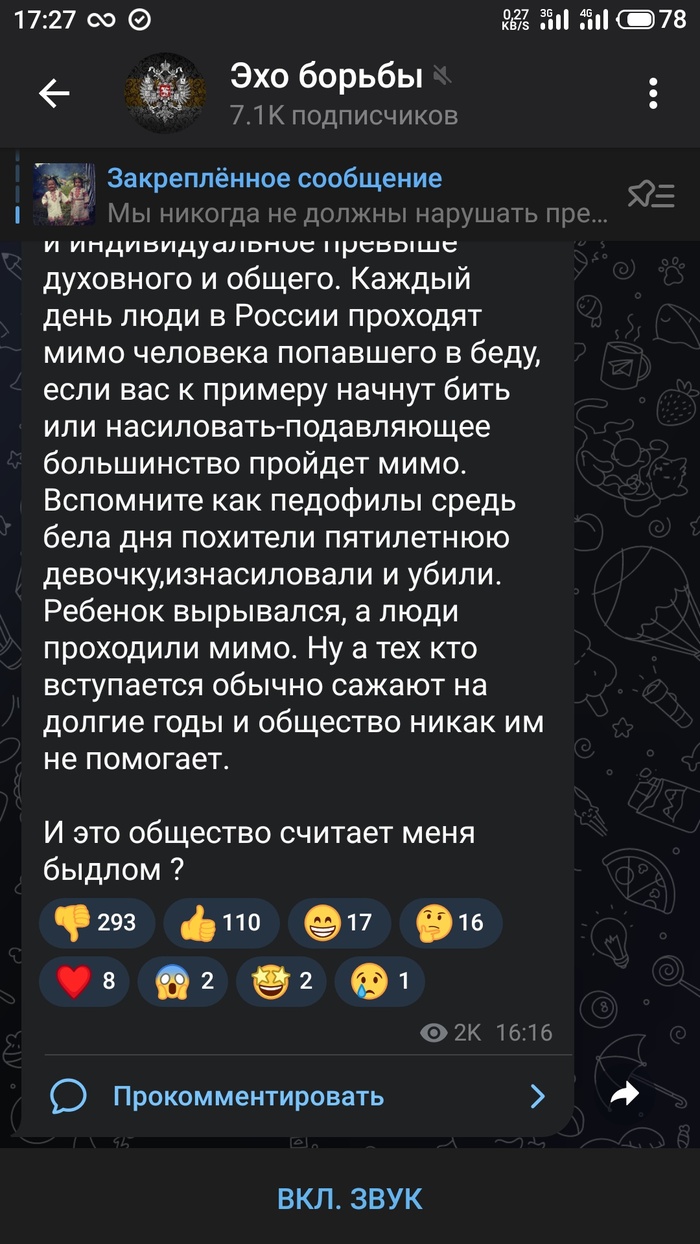Unmute channel with ВКЛ. ЗВУК
This screenshot has width=700, height=1244.
pyautogui.click(x=350, y=1198)
